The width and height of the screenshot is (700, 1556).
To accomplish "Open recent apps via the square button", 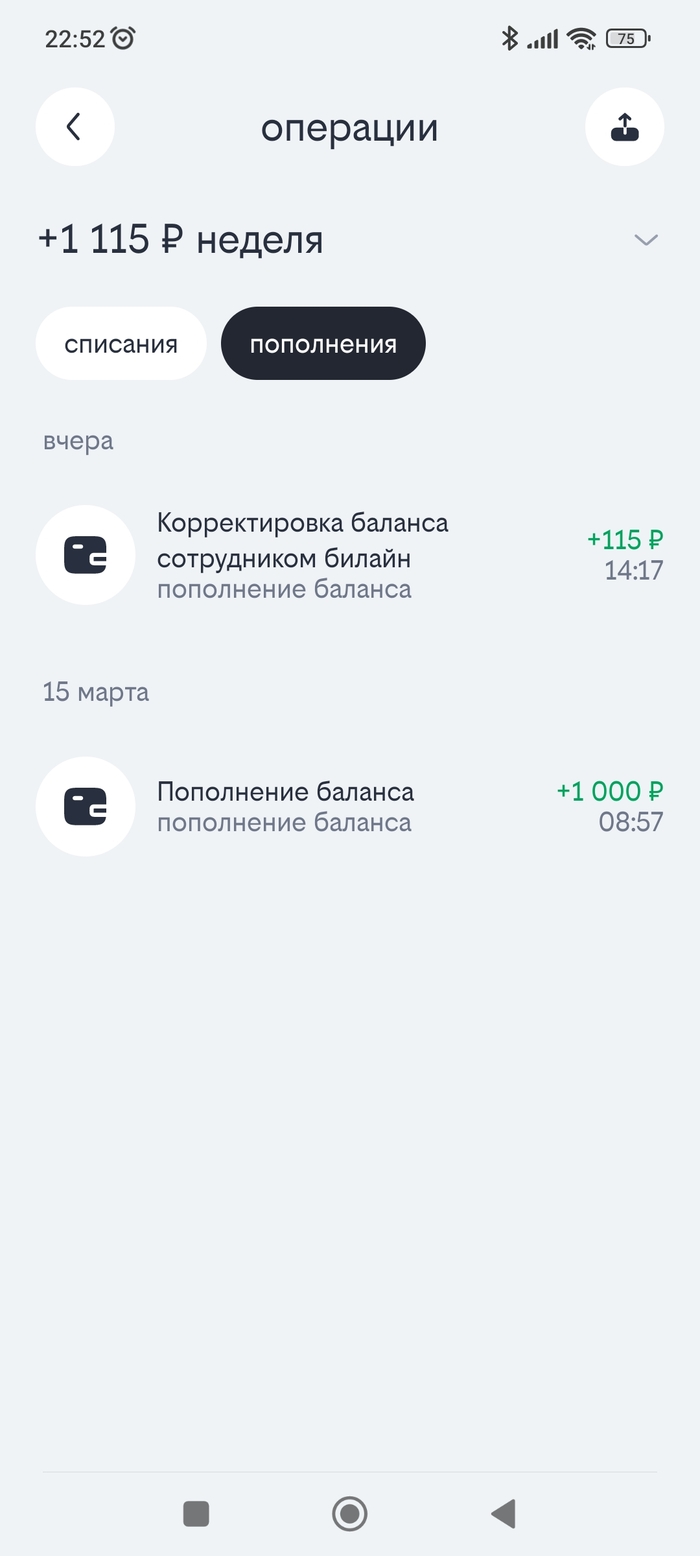I will [x=196, y=1514].
